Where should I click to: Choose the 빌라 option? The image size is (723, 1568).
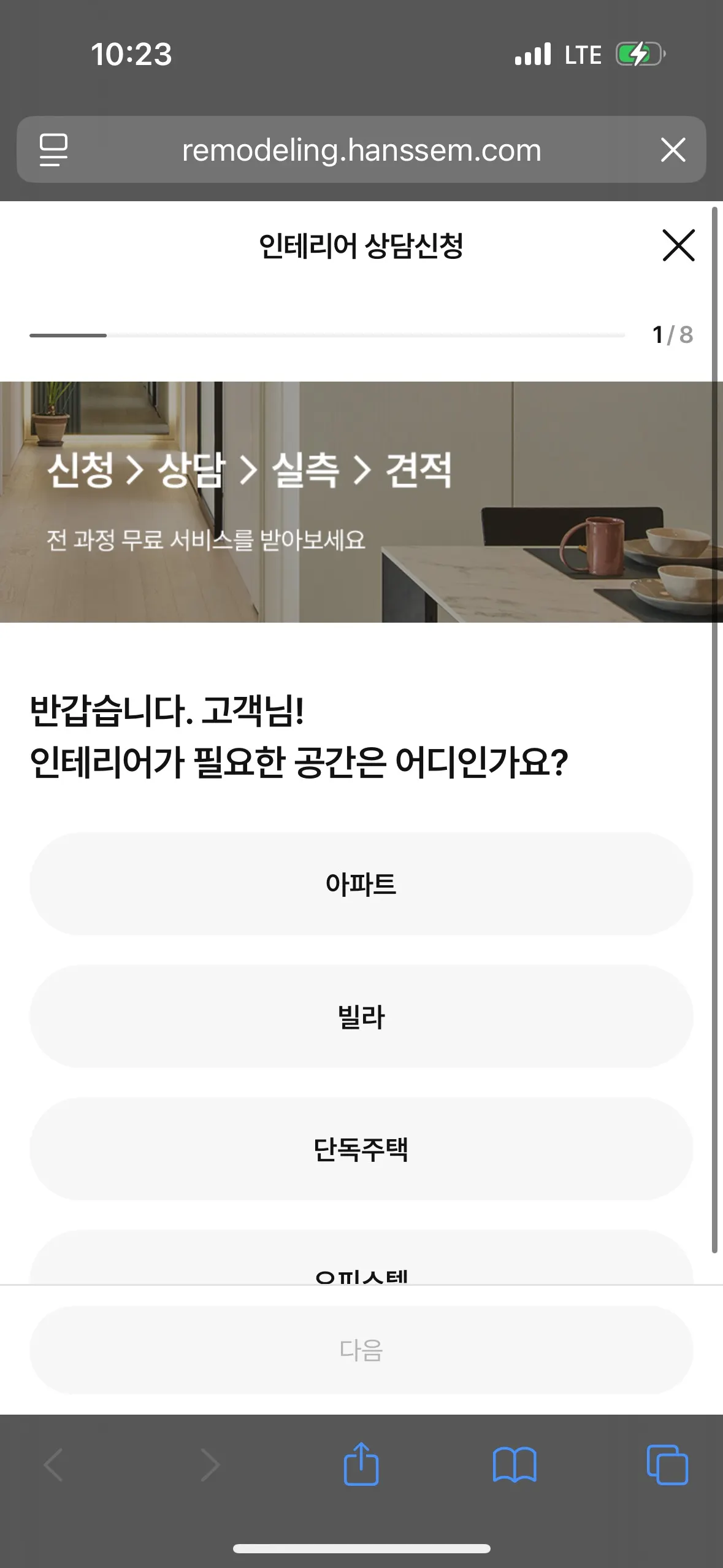tap(361, 1017)
